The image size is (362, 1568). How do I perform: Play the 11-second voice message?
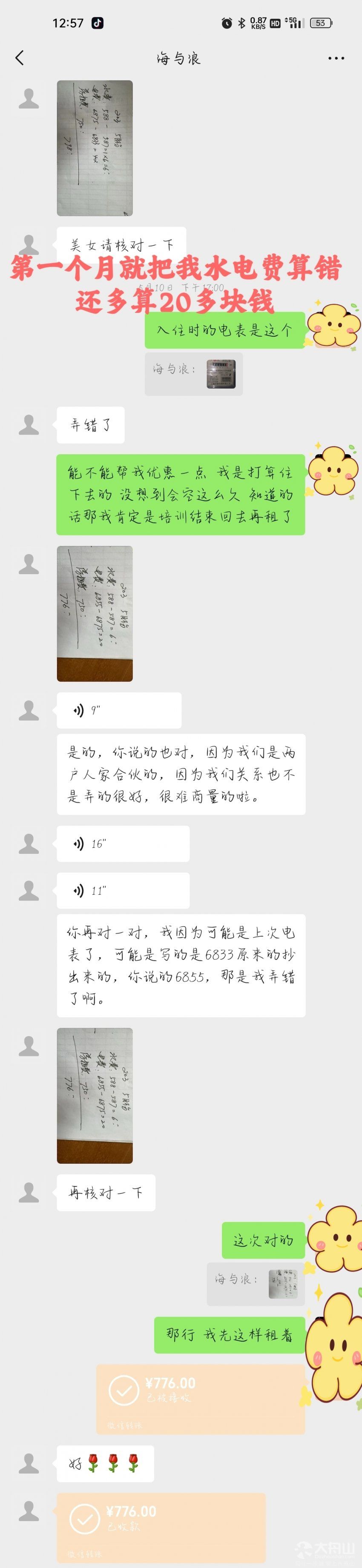[x=123, y=890]
